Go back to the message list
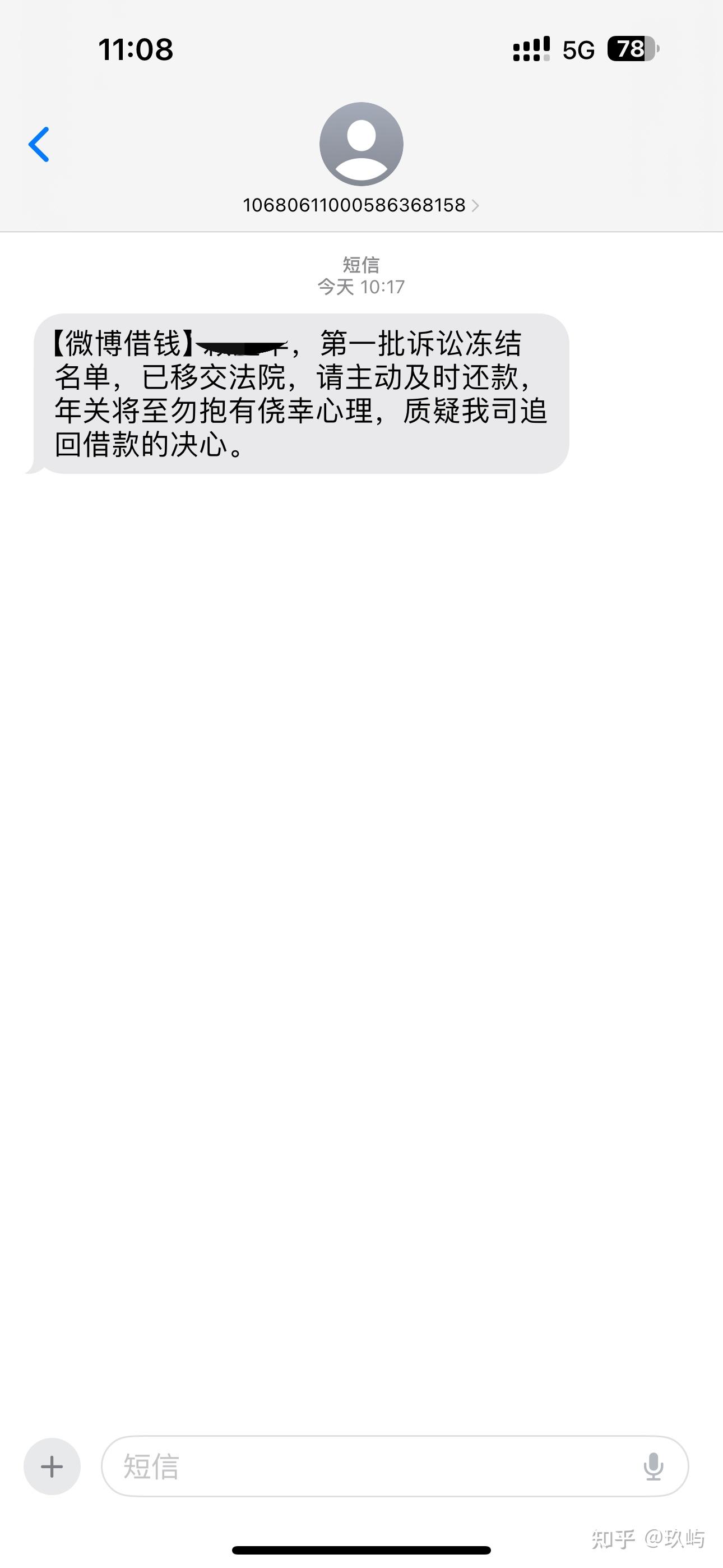This screenshot has height=1568, width=723. (x=39, y=145)
